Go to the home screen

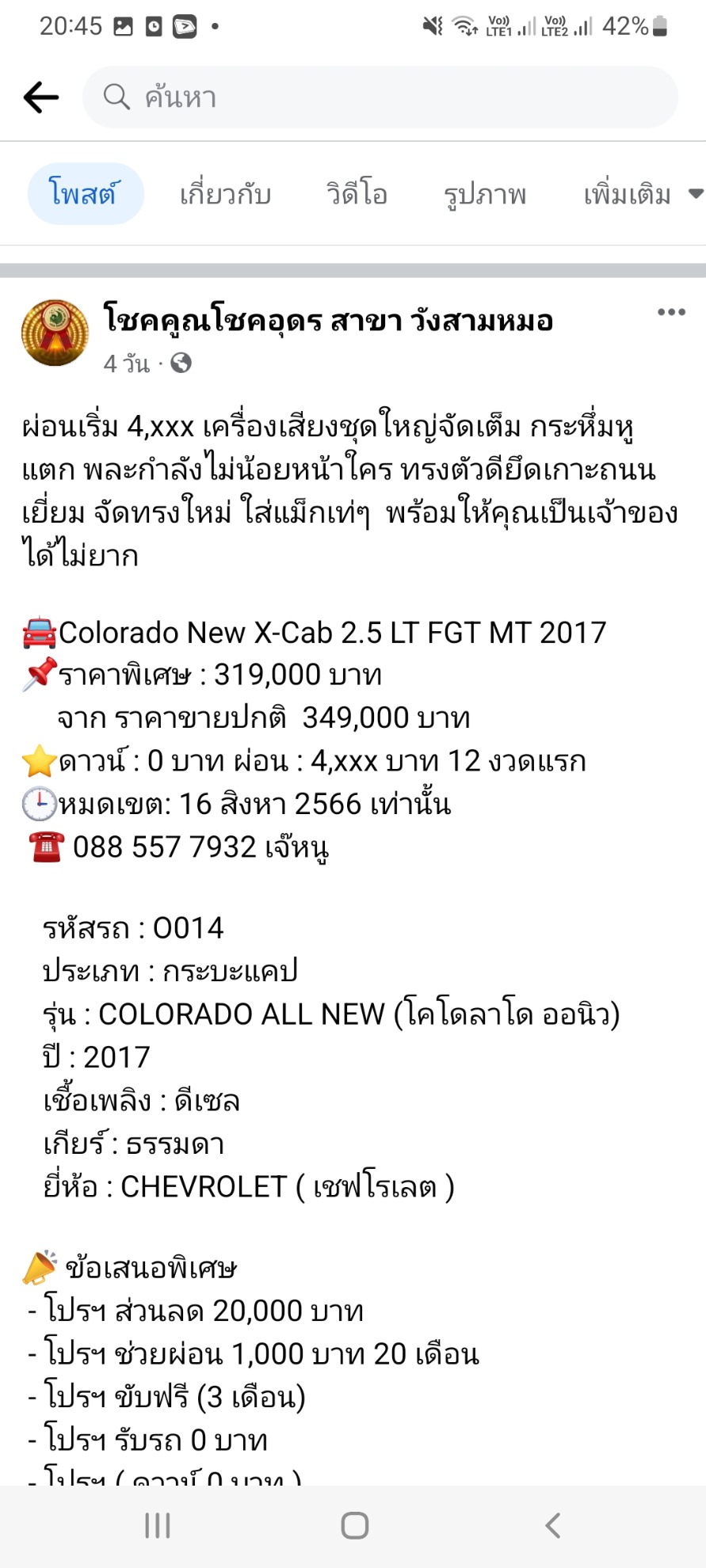point(354,1525)
